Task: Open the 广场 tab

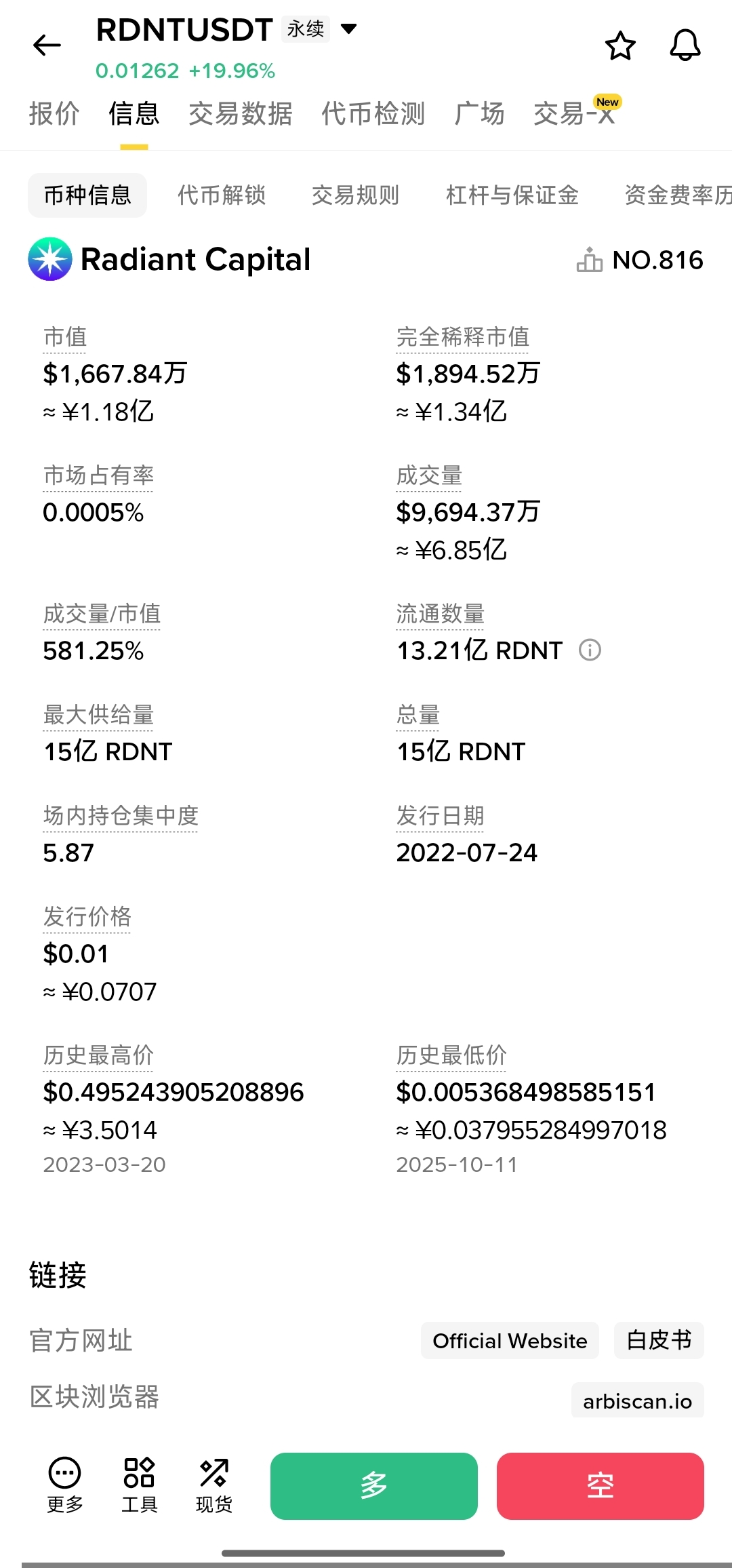Action: pos(479,113)
